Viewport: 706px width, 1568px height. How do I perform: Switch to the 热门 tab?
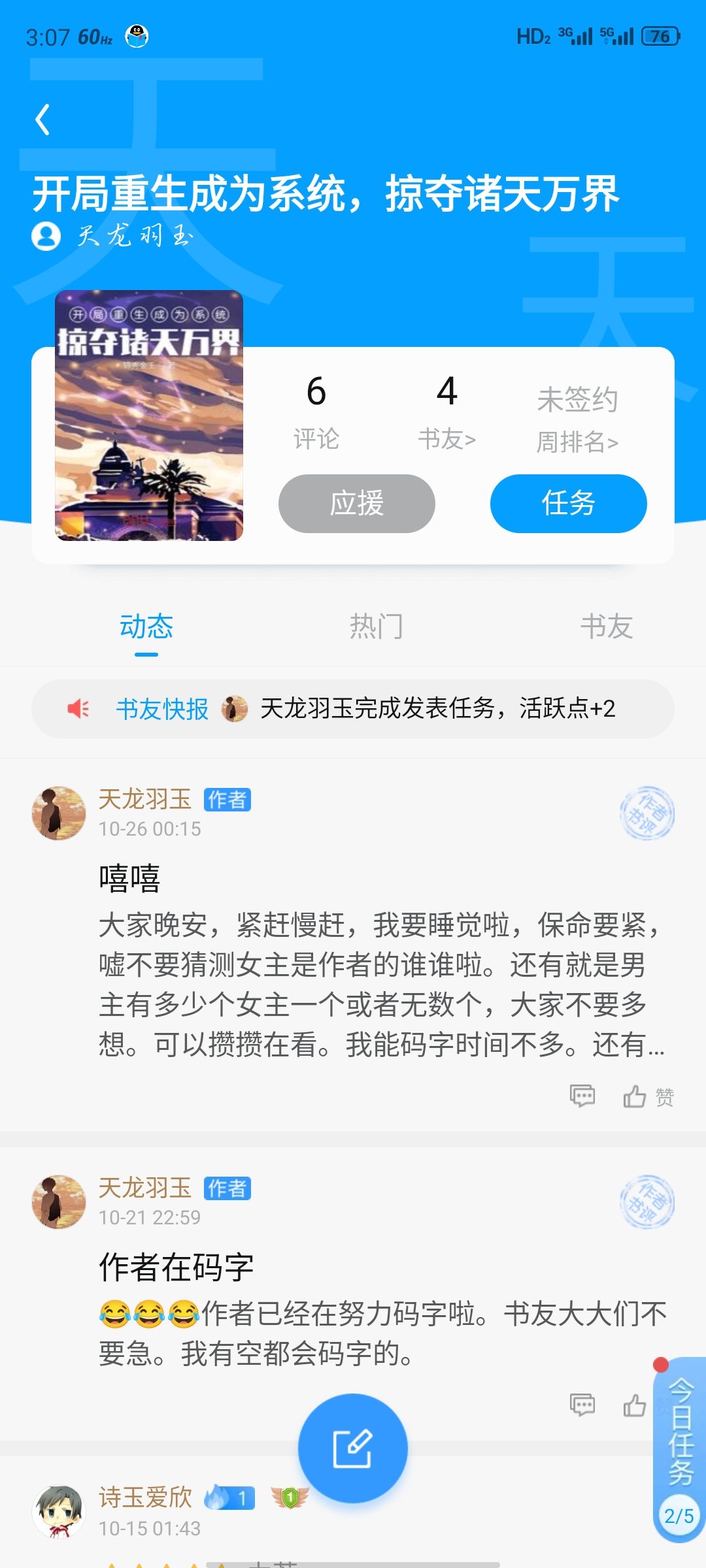pos(376,627)
